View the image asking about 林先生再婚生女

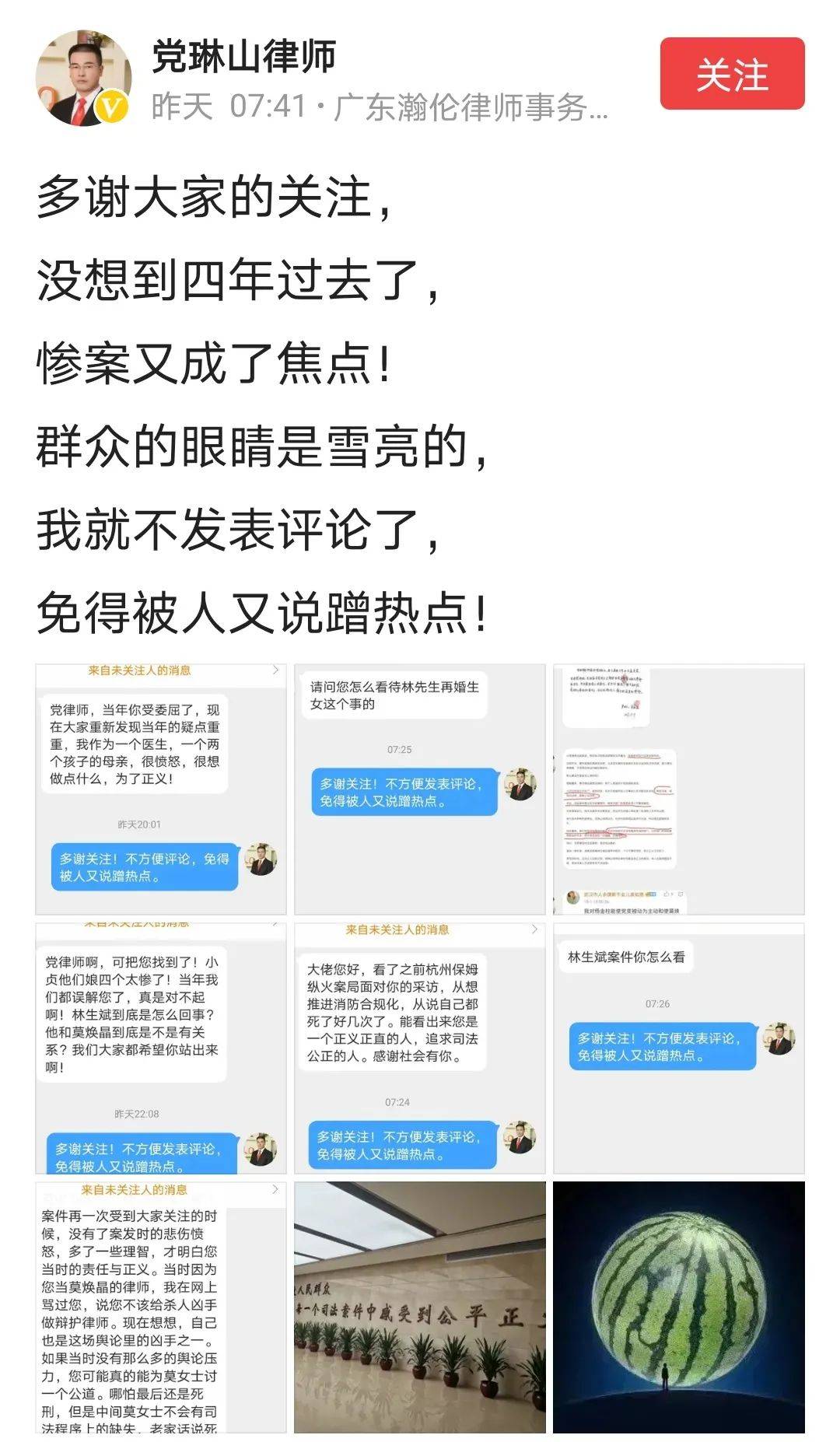coord(419,789)
